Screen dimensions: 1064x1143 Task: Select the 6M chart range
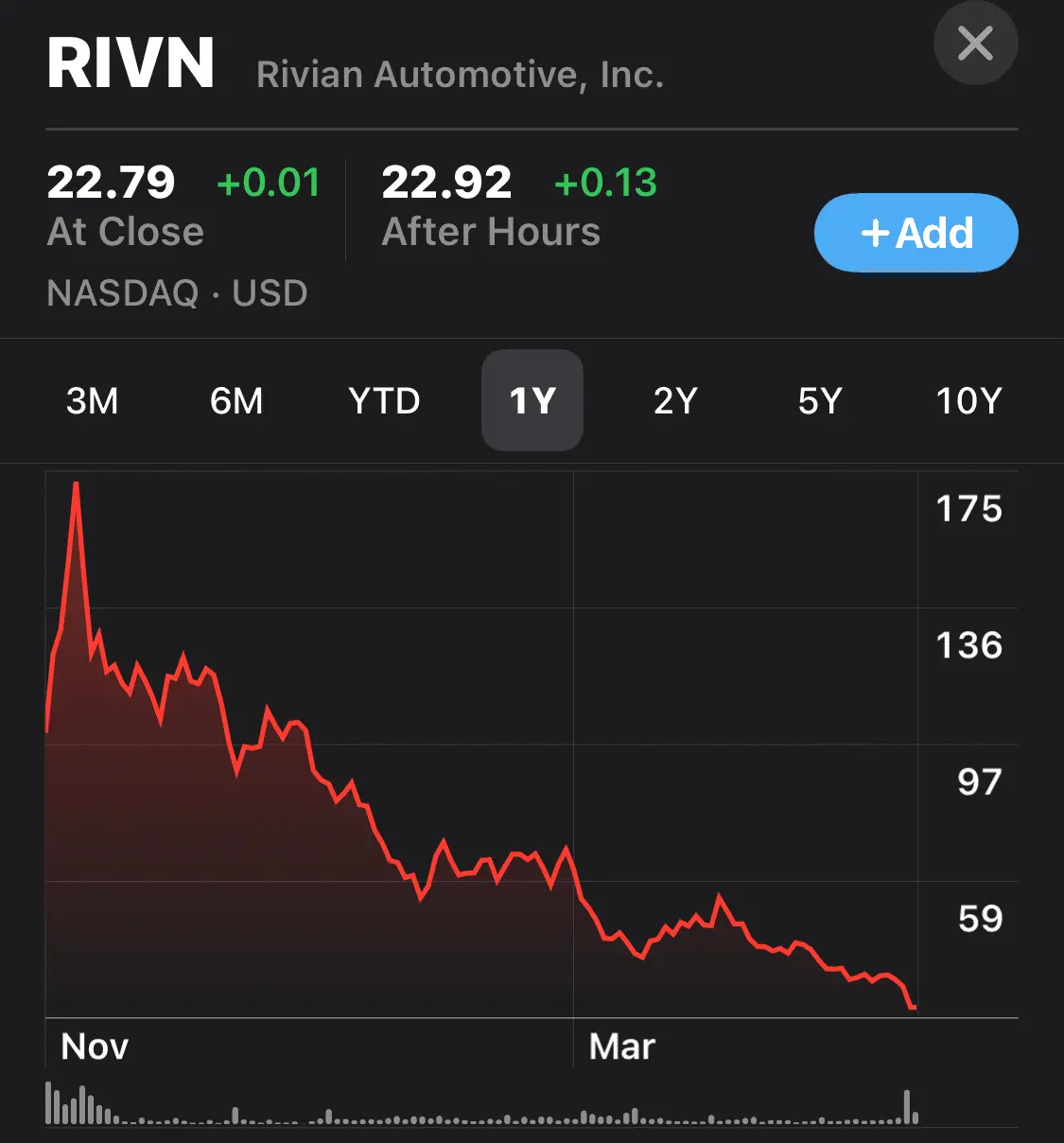click(x=236, y=401)
